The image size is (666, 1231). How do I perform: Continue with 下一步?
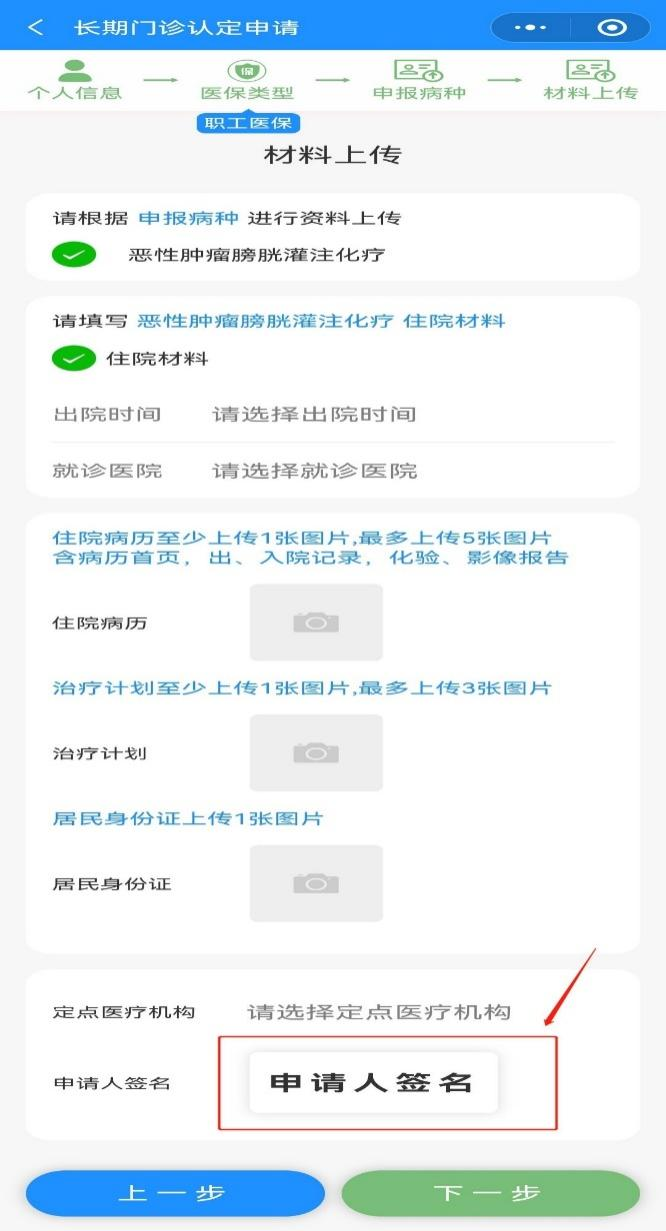(x=490, y=1193)
